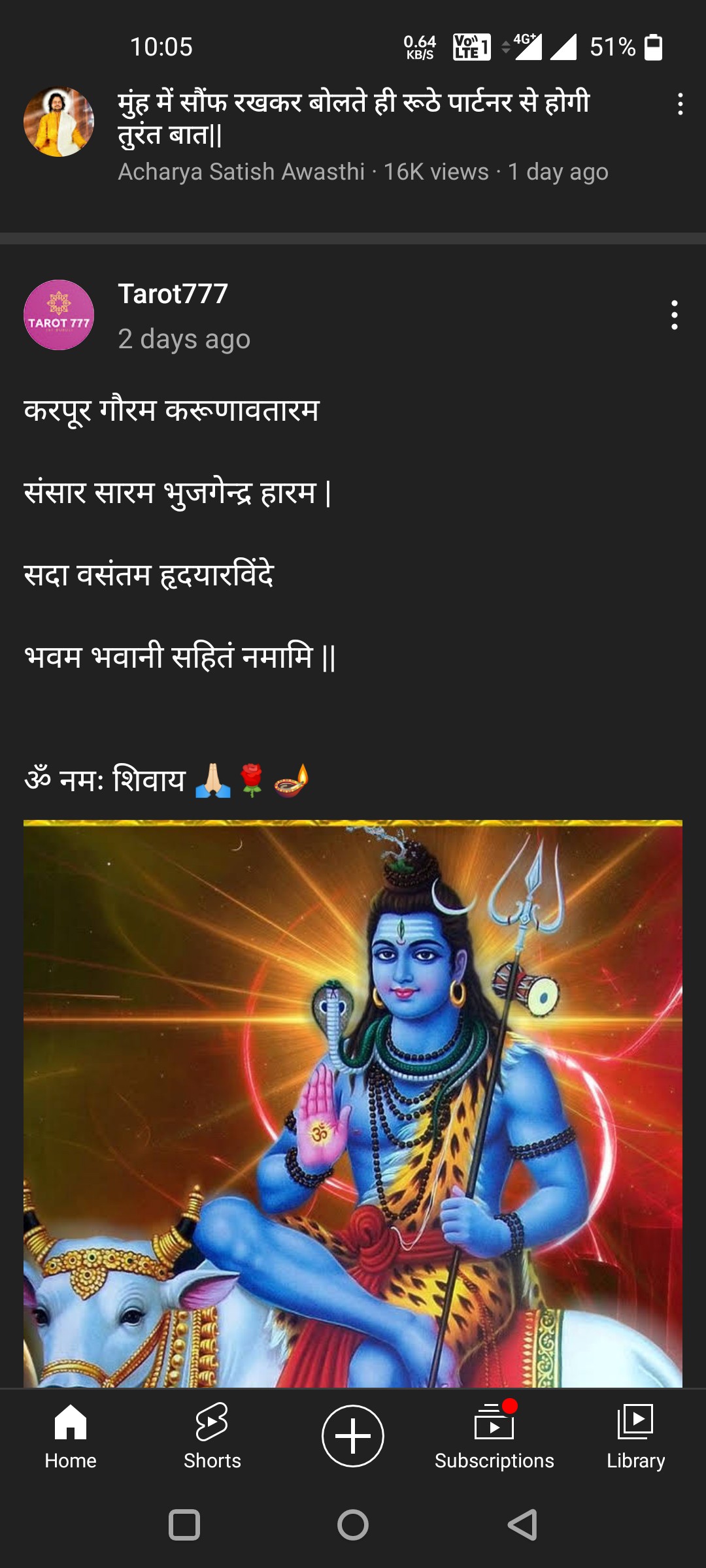Open Acharya Satish Awasthi channel avatar
Image resolution: width=706 pixels, height=1568 pixels.
[59, 122]
